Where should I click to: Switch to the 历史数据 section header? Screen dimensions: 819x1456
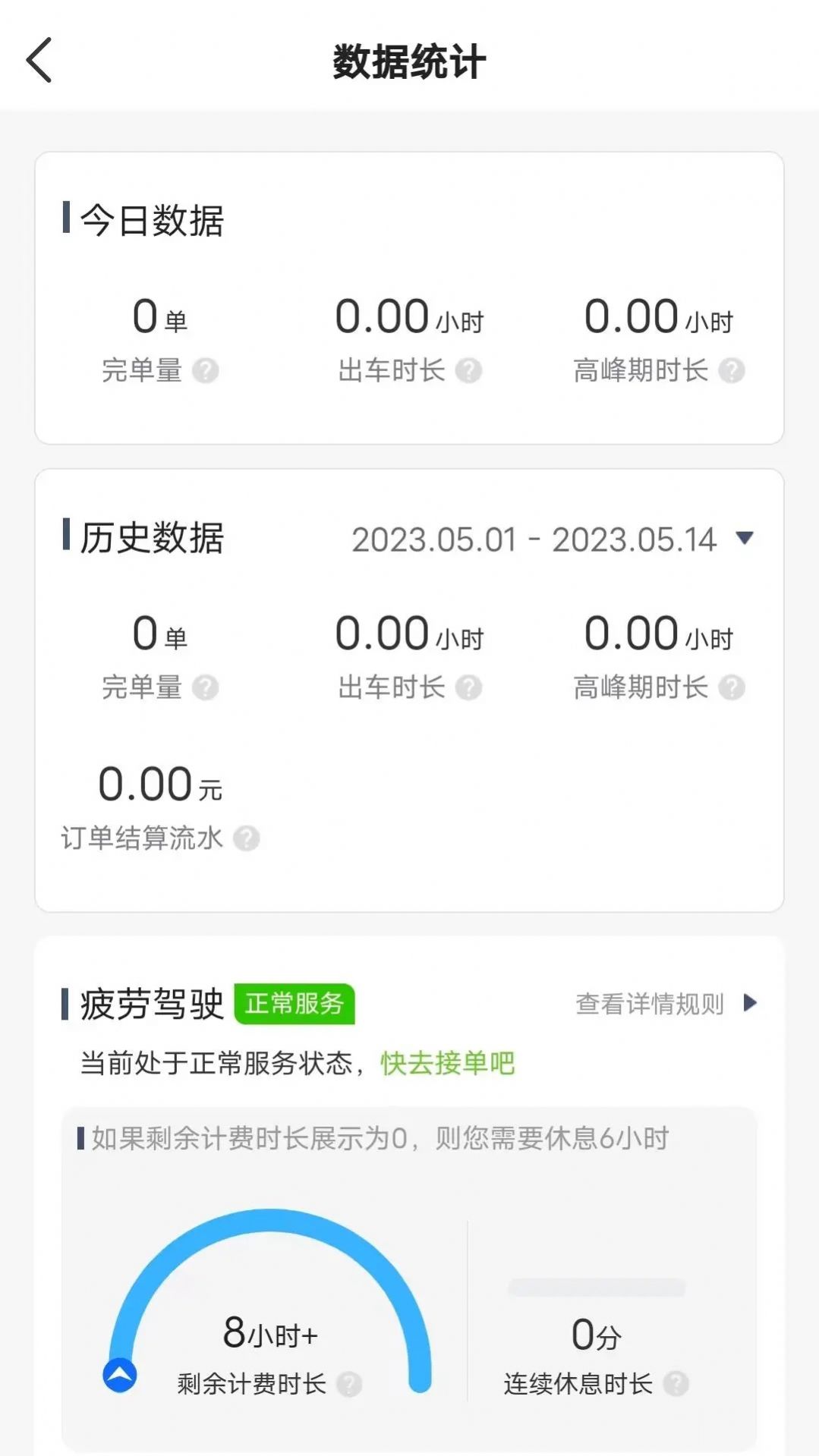pos(150,539)
